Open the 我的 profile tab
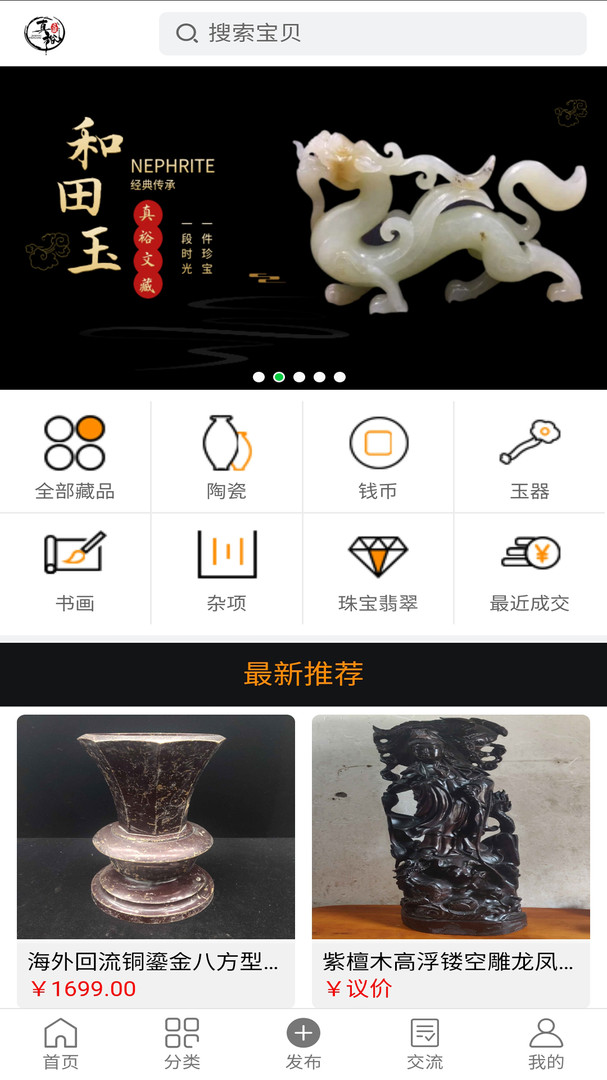The height and width of the screenshot is (1080, 607). (x=546, y=1044)
